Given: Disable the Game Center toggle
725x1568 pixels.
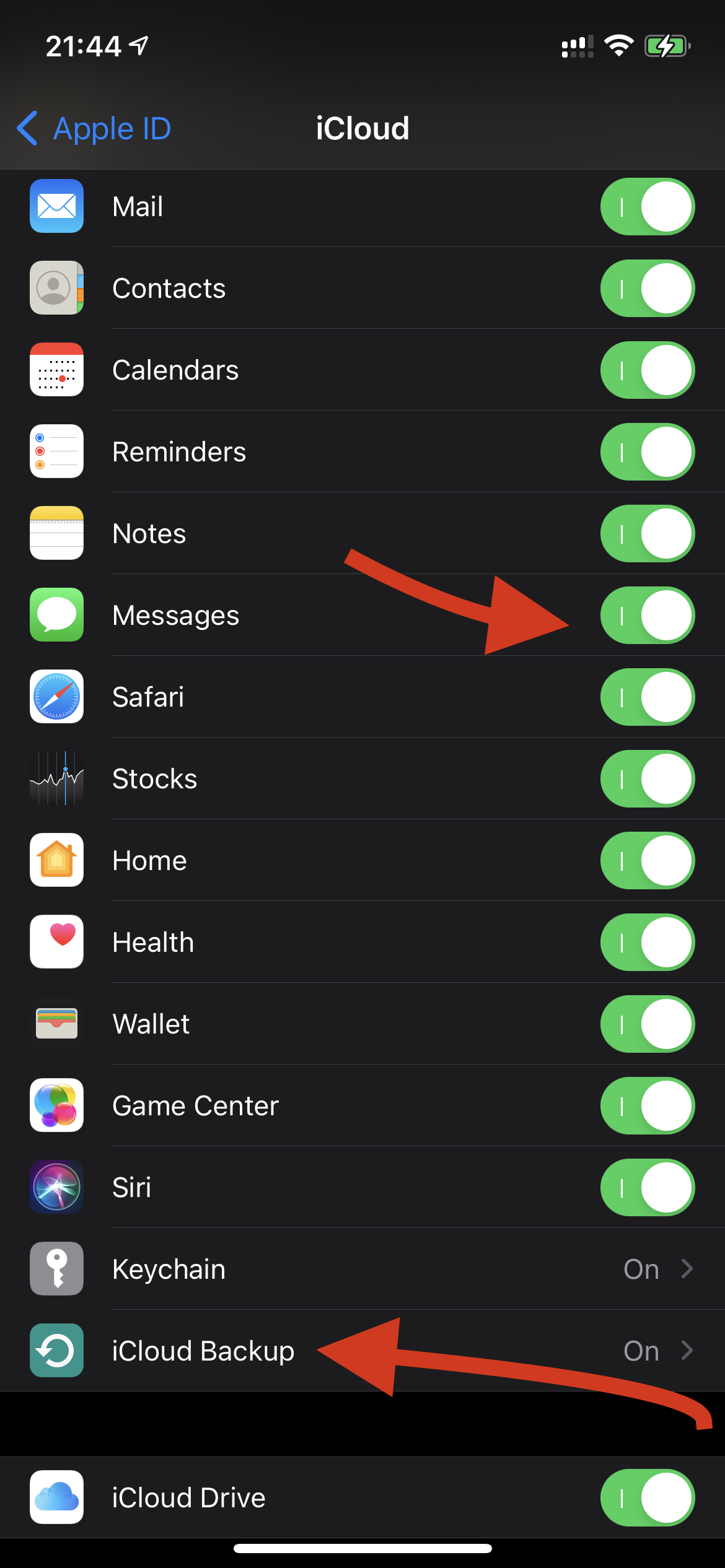Looking at the screenshot, I should coord(647,1106).
